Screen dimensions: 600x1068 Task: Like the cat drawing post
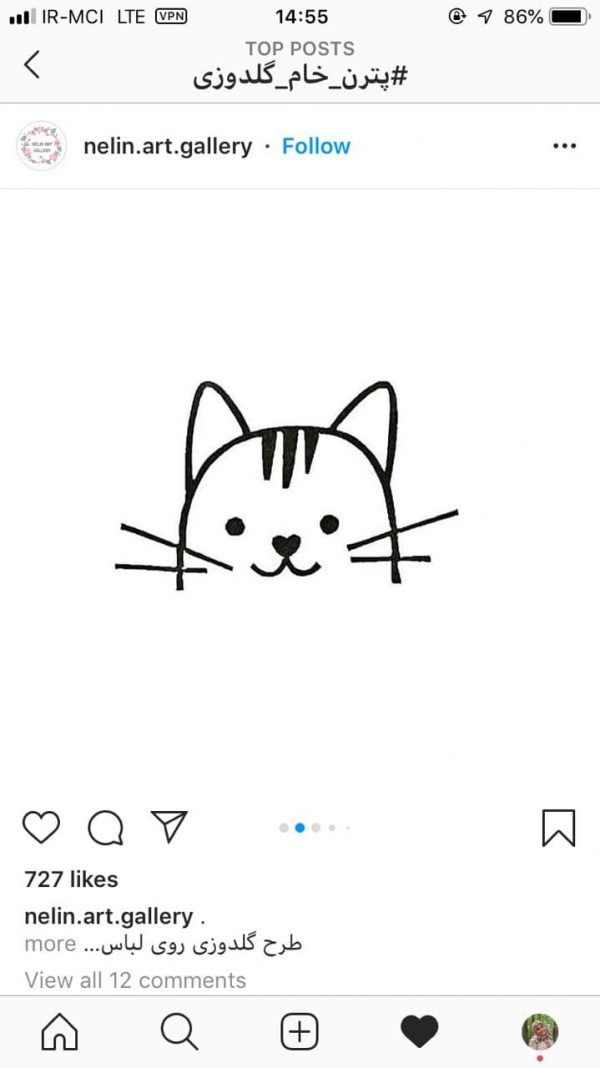tap(41, 828)
